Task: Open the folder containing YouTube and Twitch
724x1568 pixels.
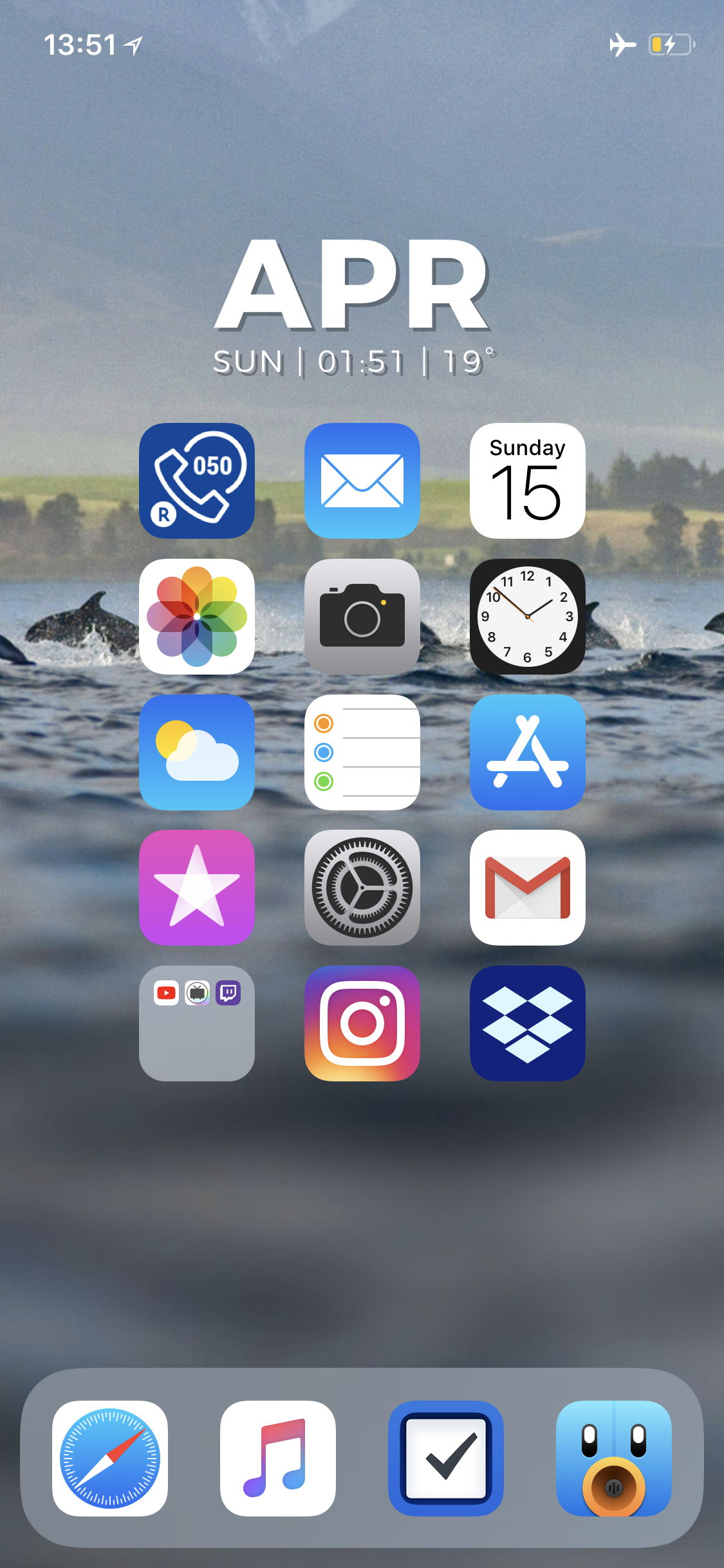Action: pyautogui.click(x=197, y=1023)
